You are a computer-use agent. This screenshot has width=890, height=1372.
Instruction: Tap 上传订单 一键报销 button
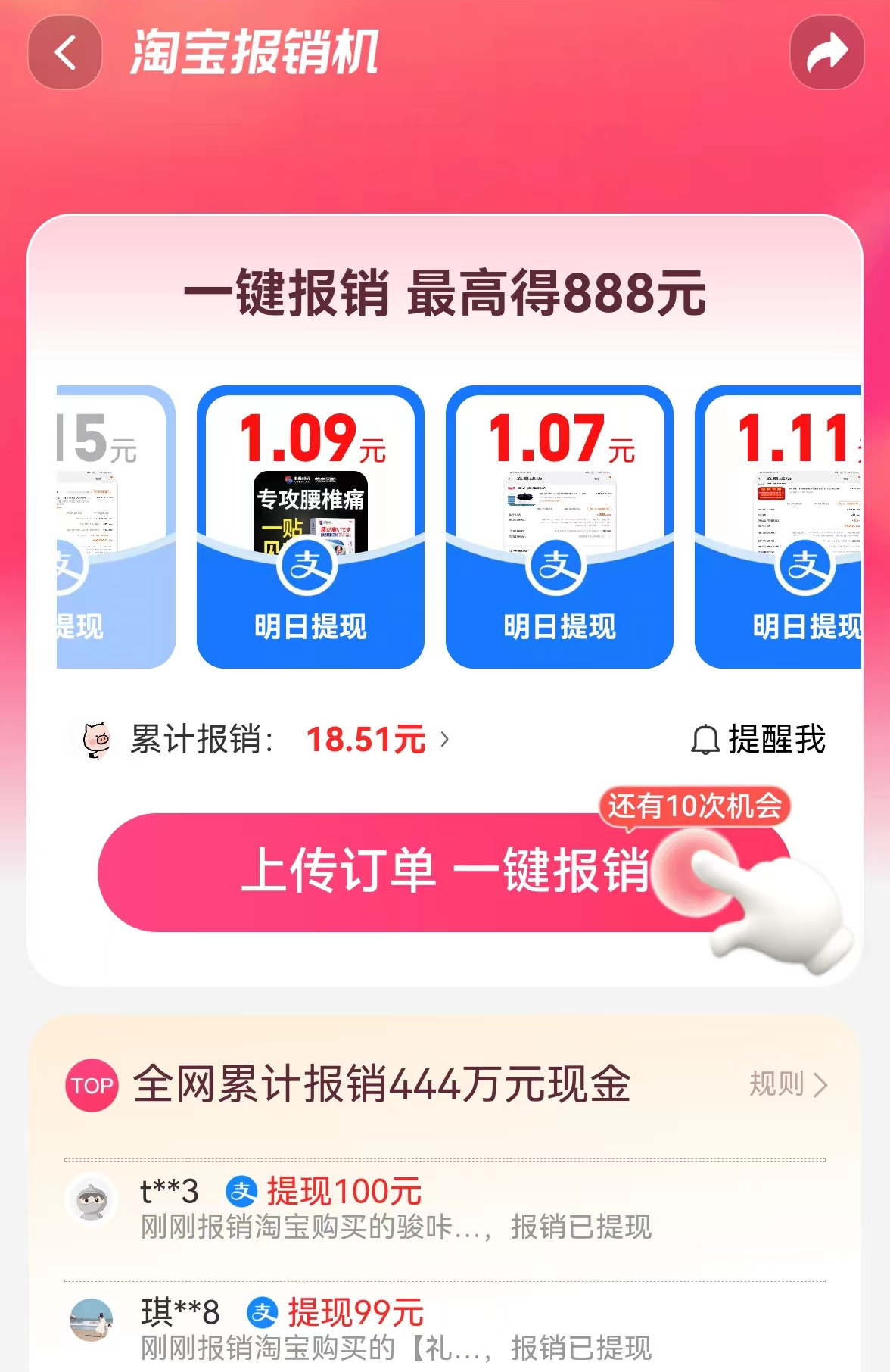[445, 872]
